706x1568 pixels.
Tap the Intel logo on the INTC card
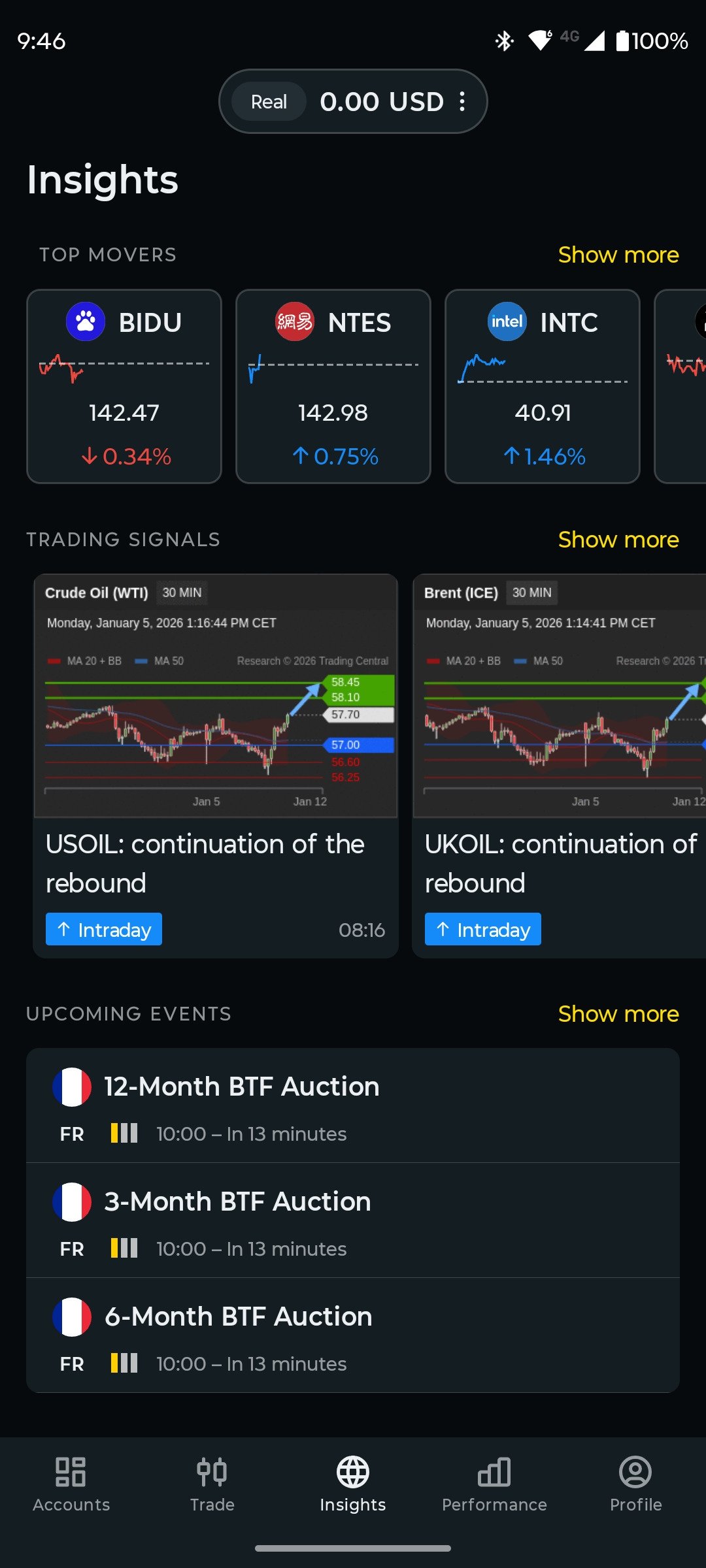point(506,321)
